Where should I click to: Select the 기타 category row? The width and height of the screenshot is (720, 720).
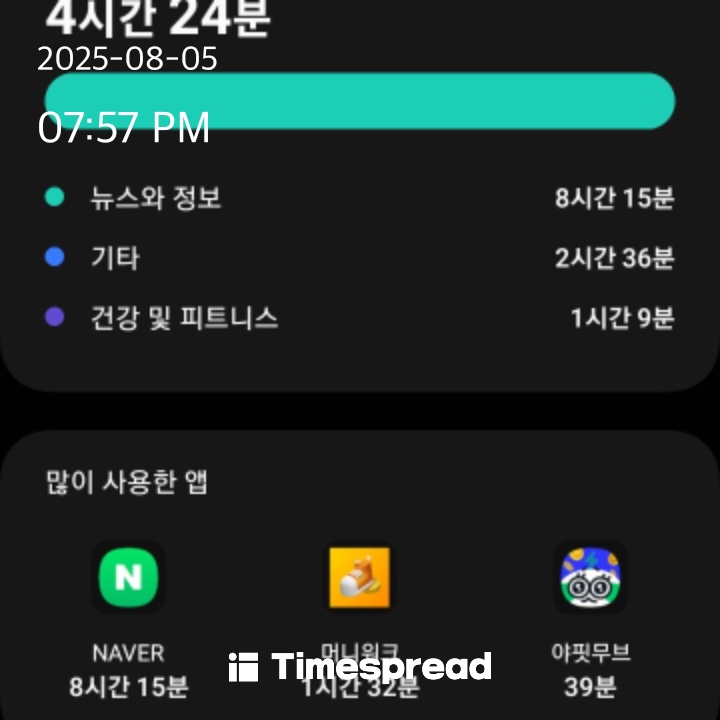pos(359,258)
